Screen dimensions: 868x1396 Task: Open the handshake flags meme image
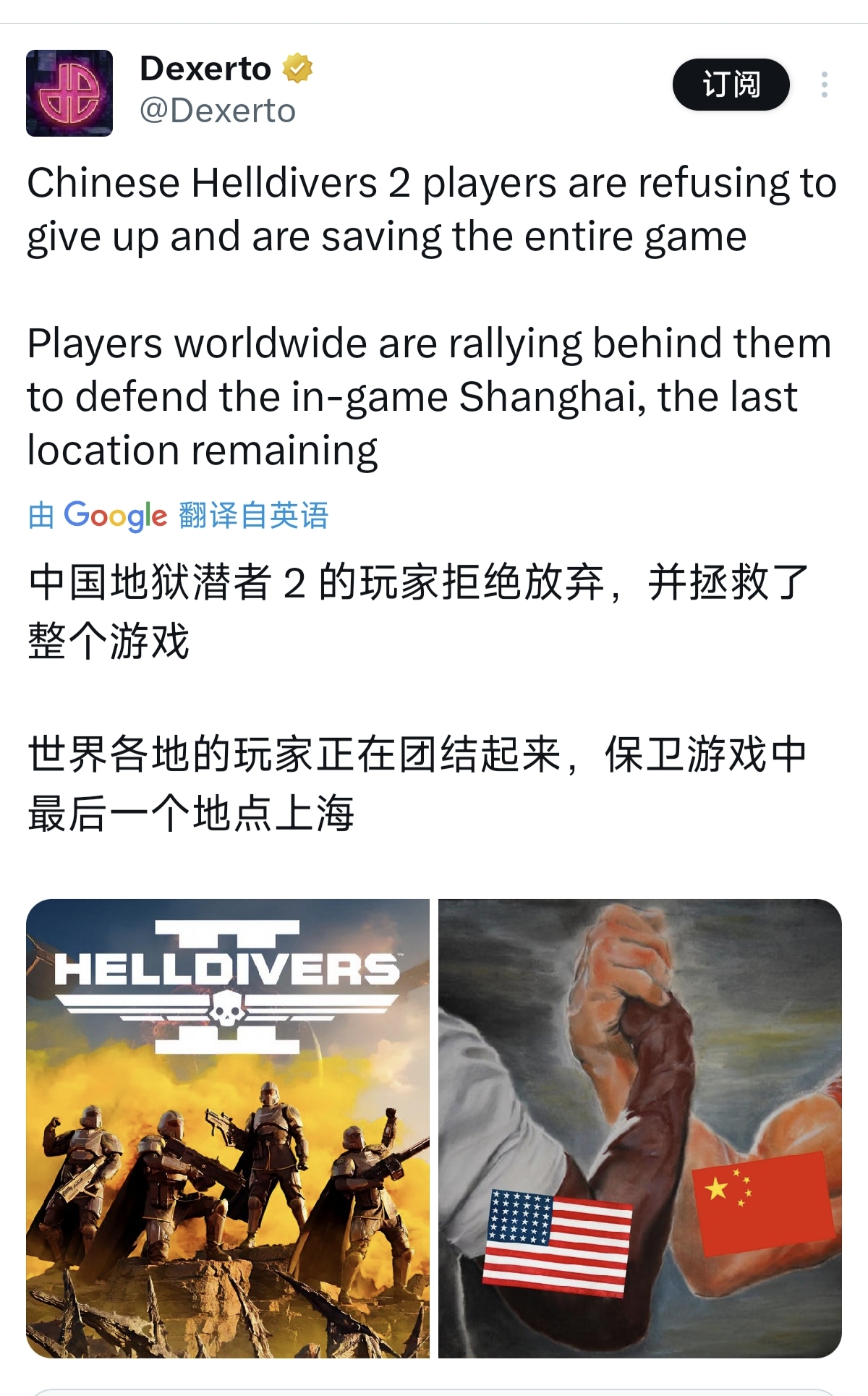tap(639, 1128)
